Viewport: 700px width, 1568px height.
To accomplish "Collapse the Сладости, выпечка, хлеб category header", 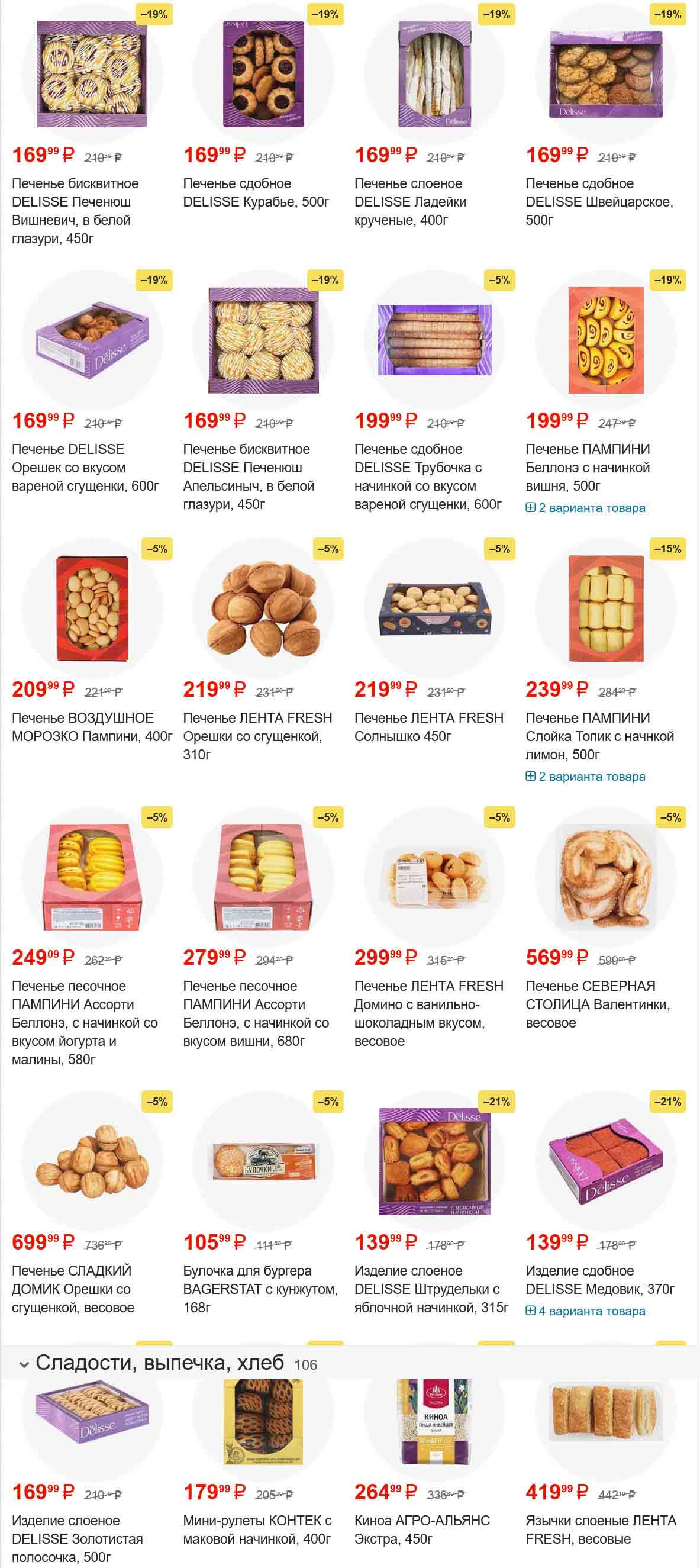I will click(x=24, y=1364).
